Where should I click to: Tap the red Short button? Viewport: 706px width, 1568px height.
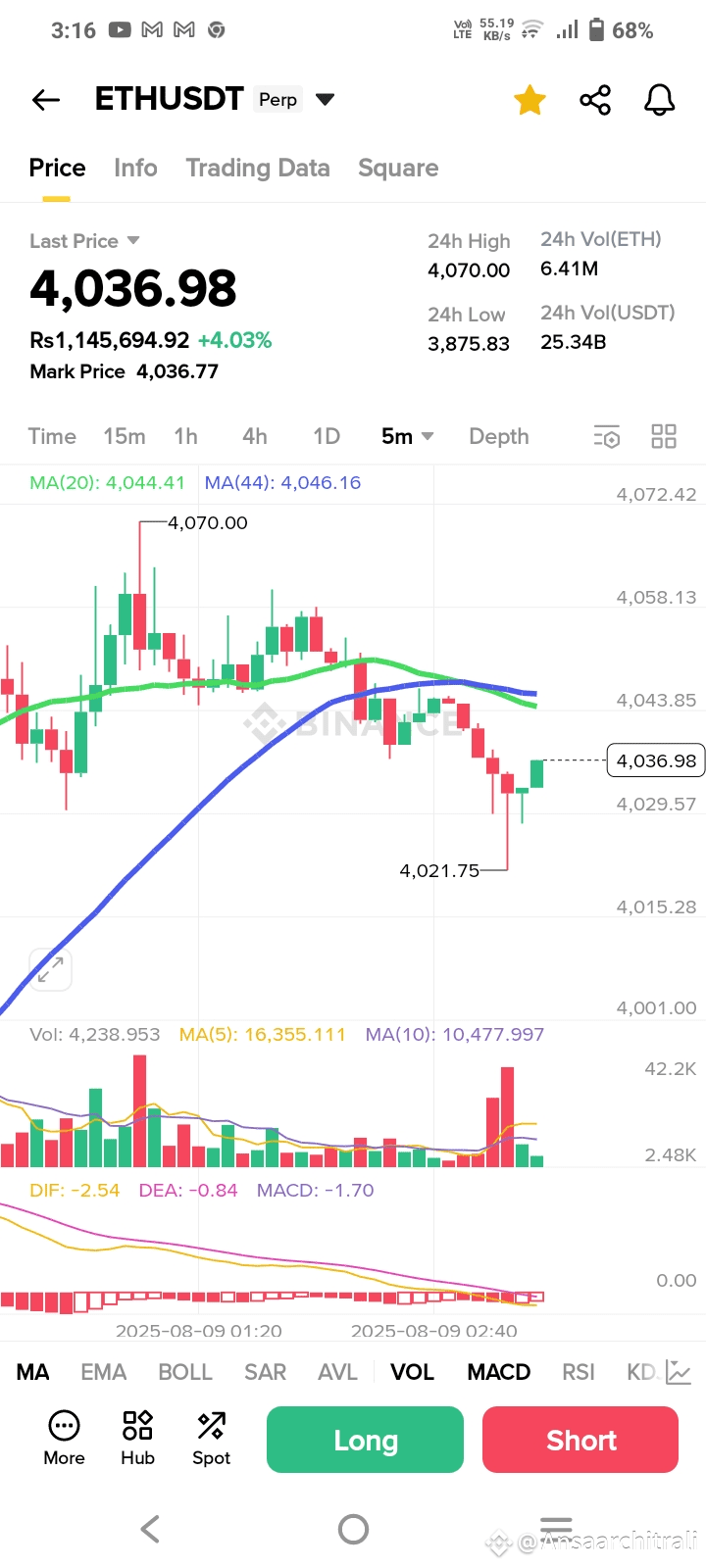[580, 1440]
